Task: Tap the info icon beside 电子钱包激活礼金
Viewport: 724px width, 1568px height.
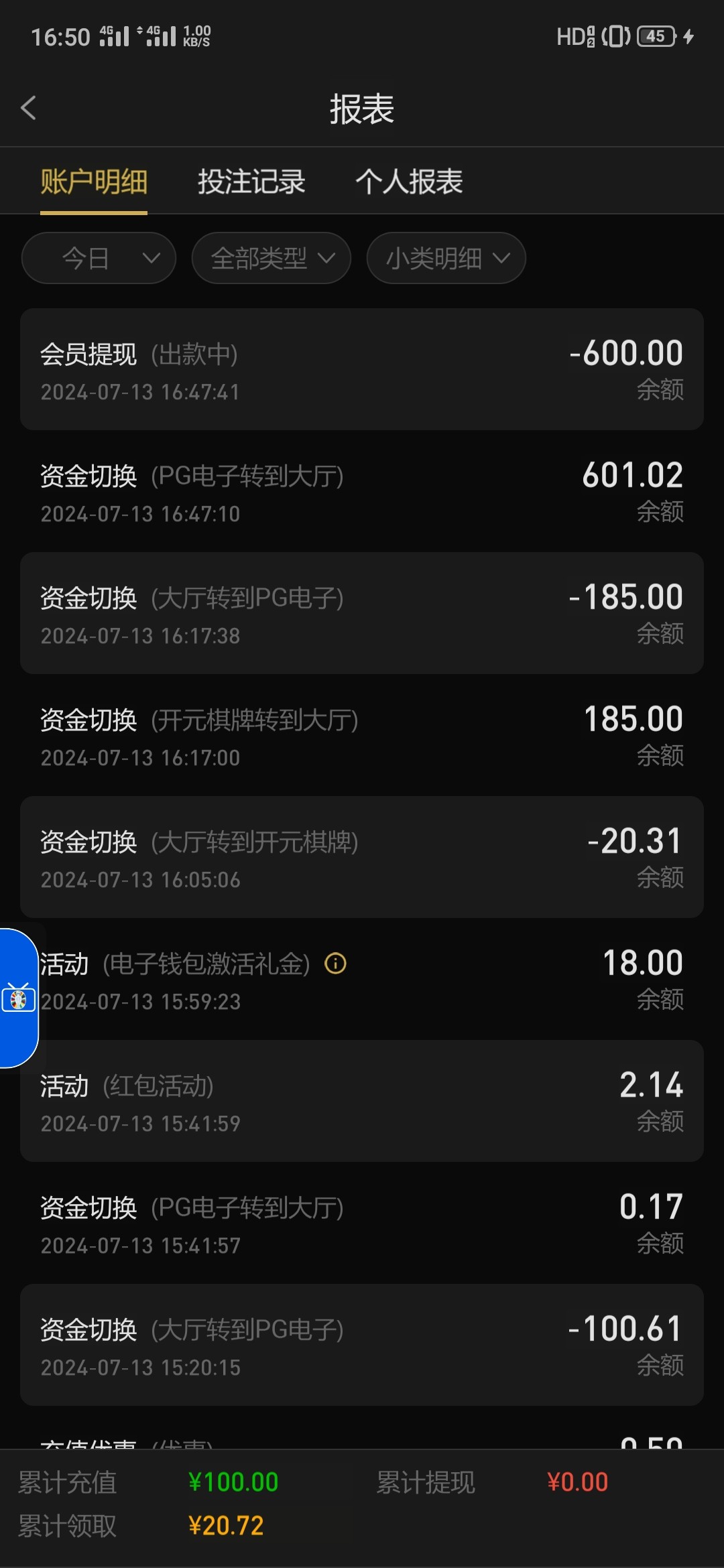Action: (335, 964)
